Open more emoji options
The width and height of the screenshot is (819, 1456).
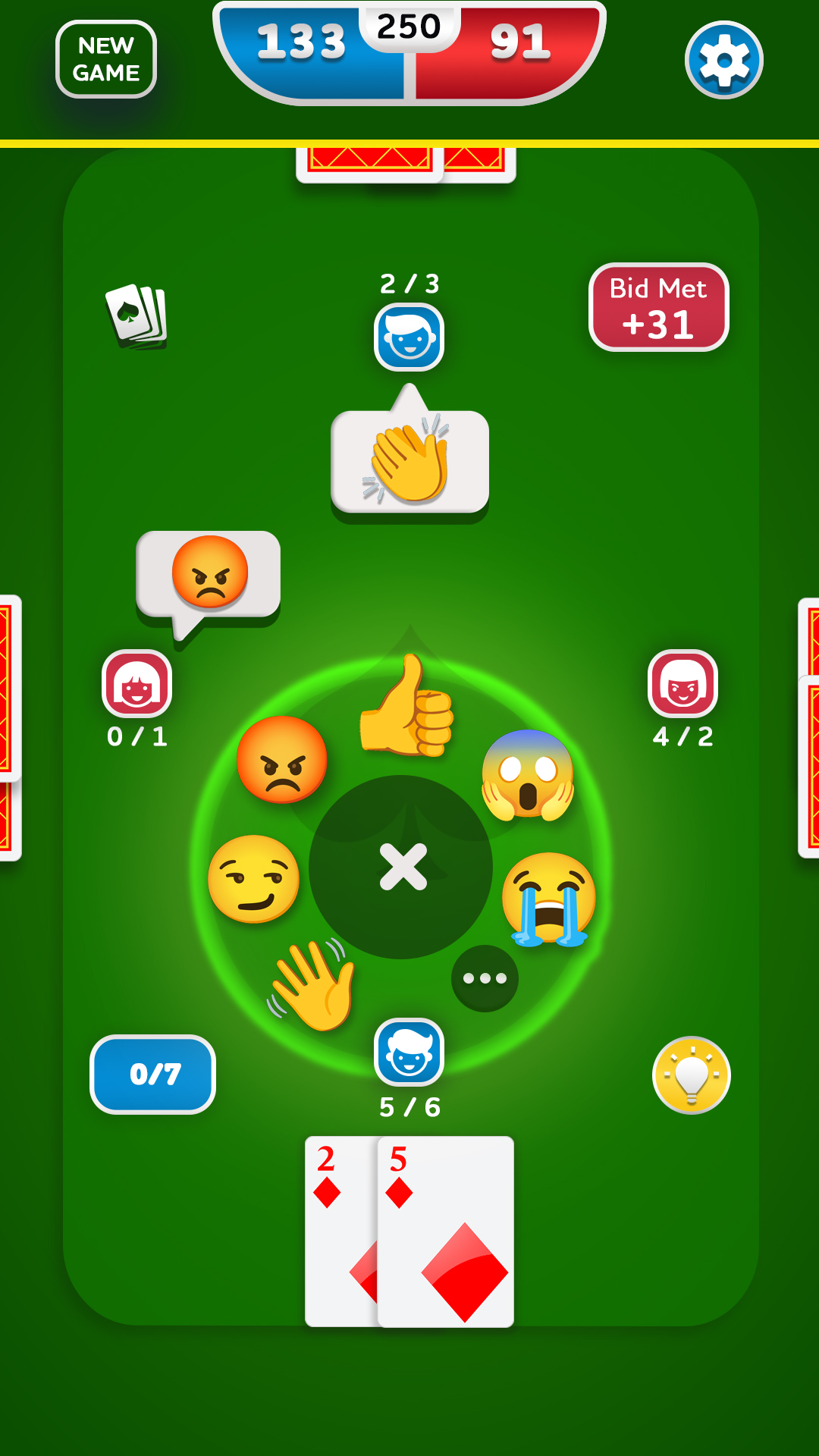click(x=485, y=978)
